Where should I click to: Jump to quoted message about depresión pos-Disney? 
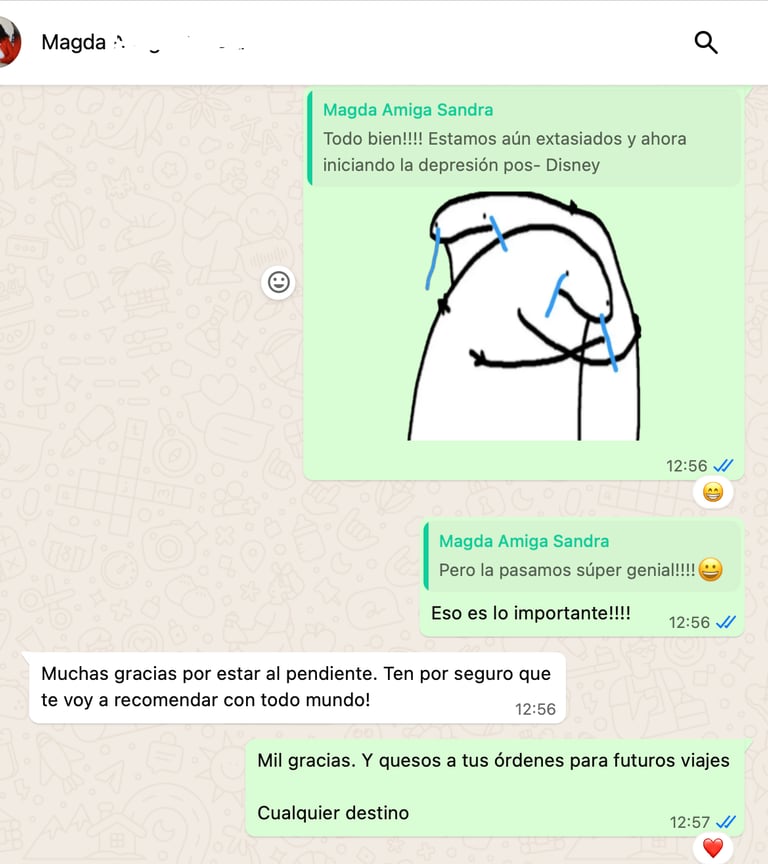[525, 138]
